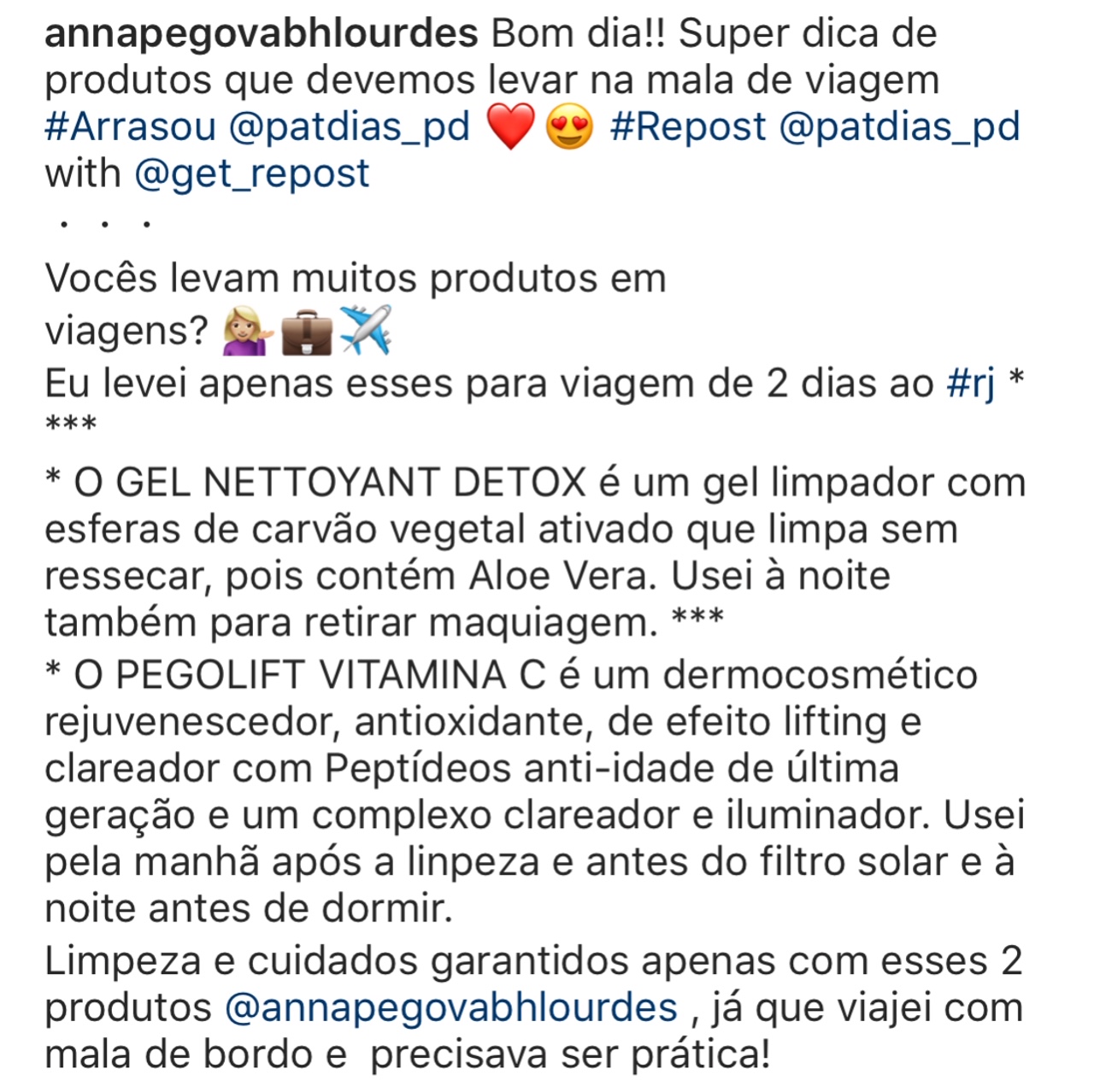The image size is (1094, 1092).
Task: Open the annapegovabhlourdes profile from the bold username
Action: (261, 35)
